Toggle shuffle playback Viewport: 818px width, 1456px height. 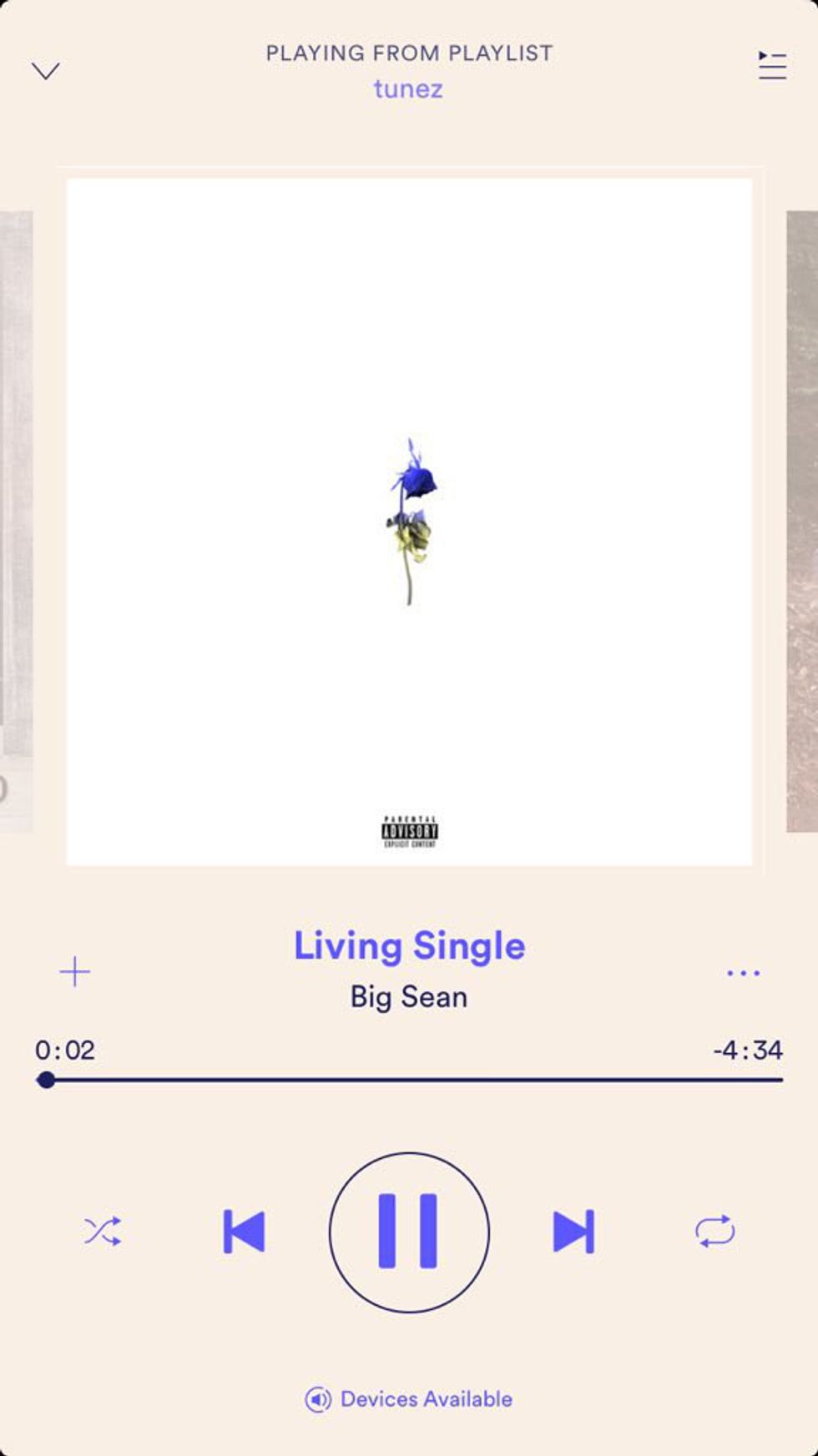tap(103, 1232)
